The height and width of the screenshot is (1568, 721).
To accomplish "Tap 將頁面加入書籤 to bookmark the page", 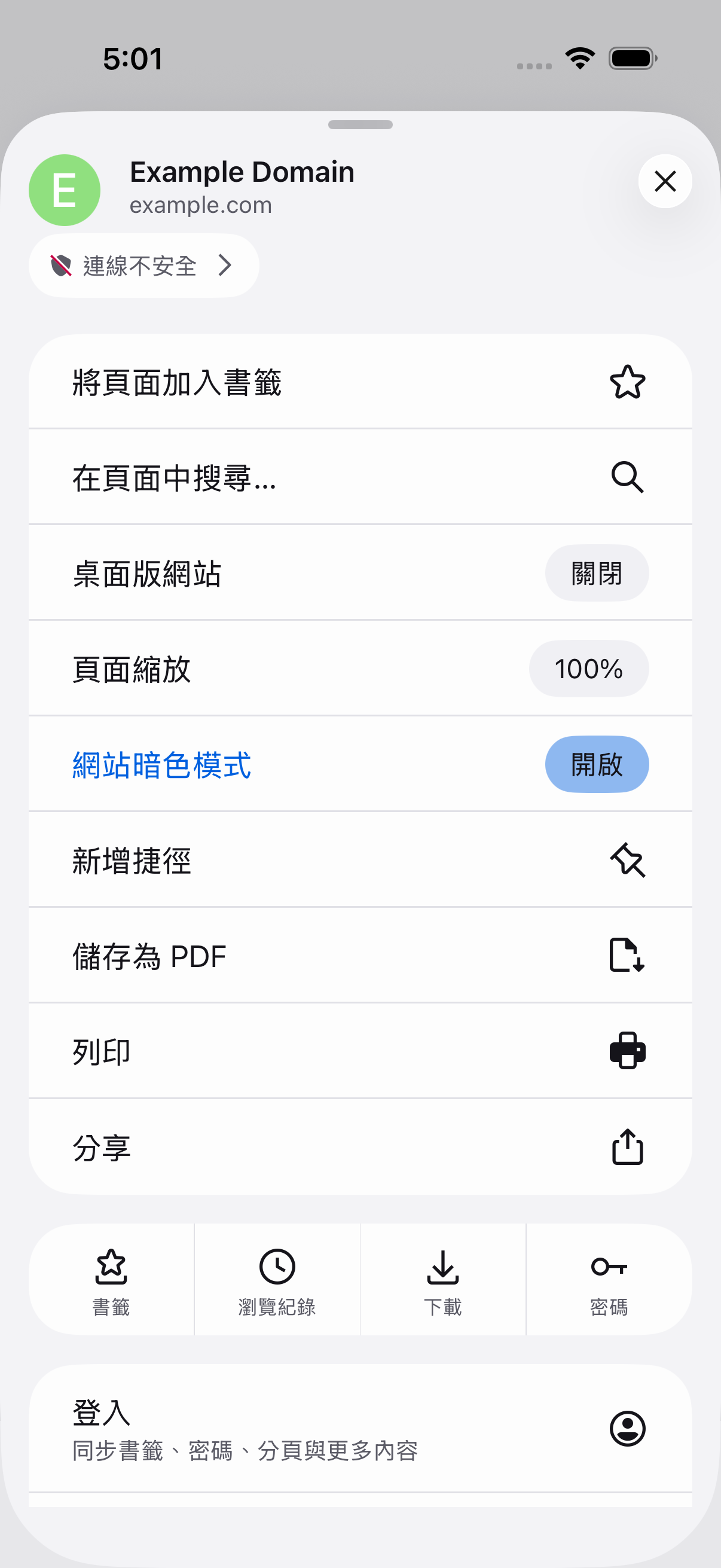I will (360, 382).
